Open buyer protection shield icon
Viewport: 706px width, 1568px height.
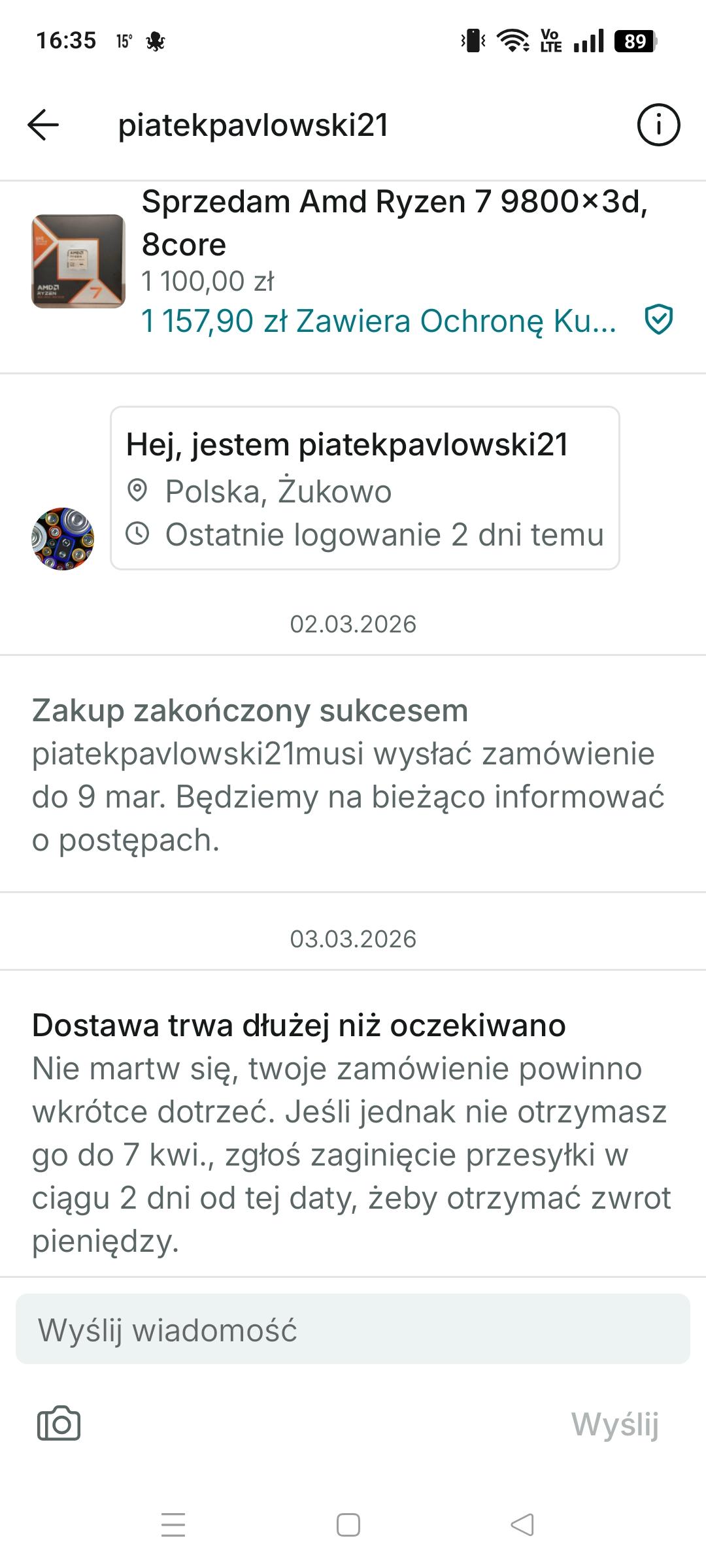click(x=658, y=320)
